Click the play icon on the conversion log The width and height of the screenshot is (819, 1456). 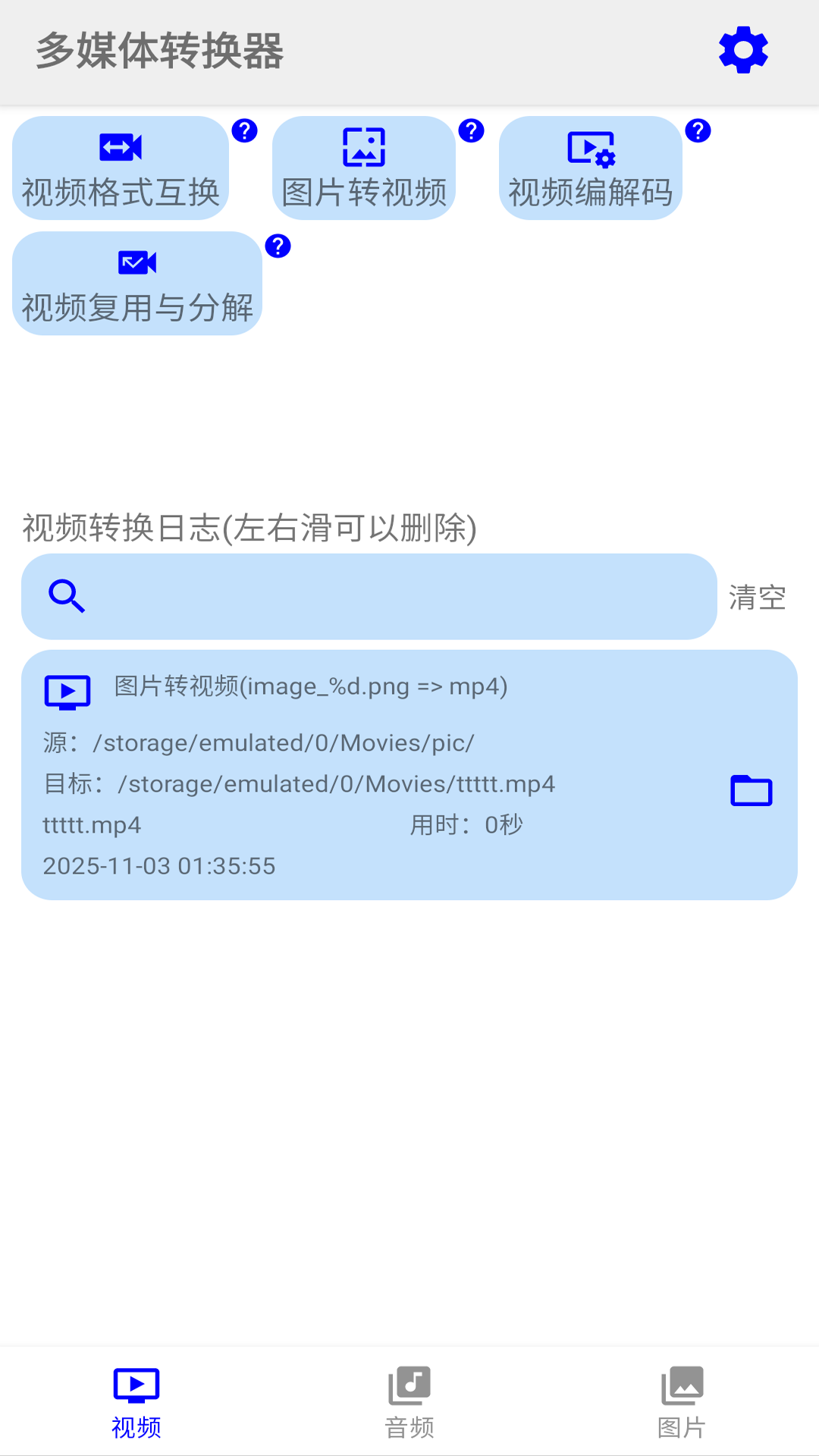click(67, 690)
